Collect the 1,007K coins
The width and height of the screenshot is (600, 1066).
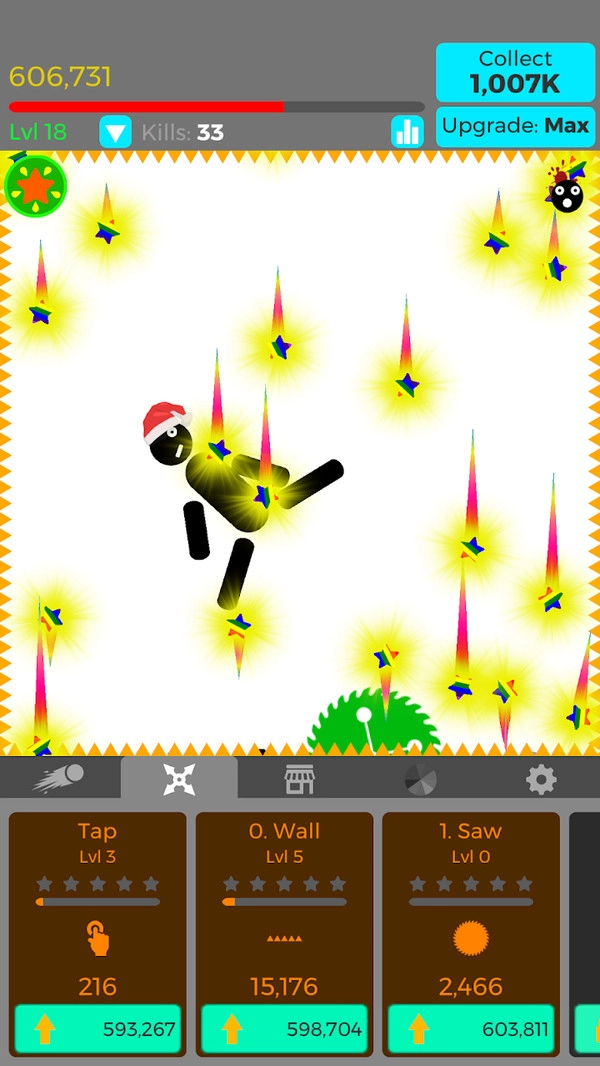click(515, 72)
